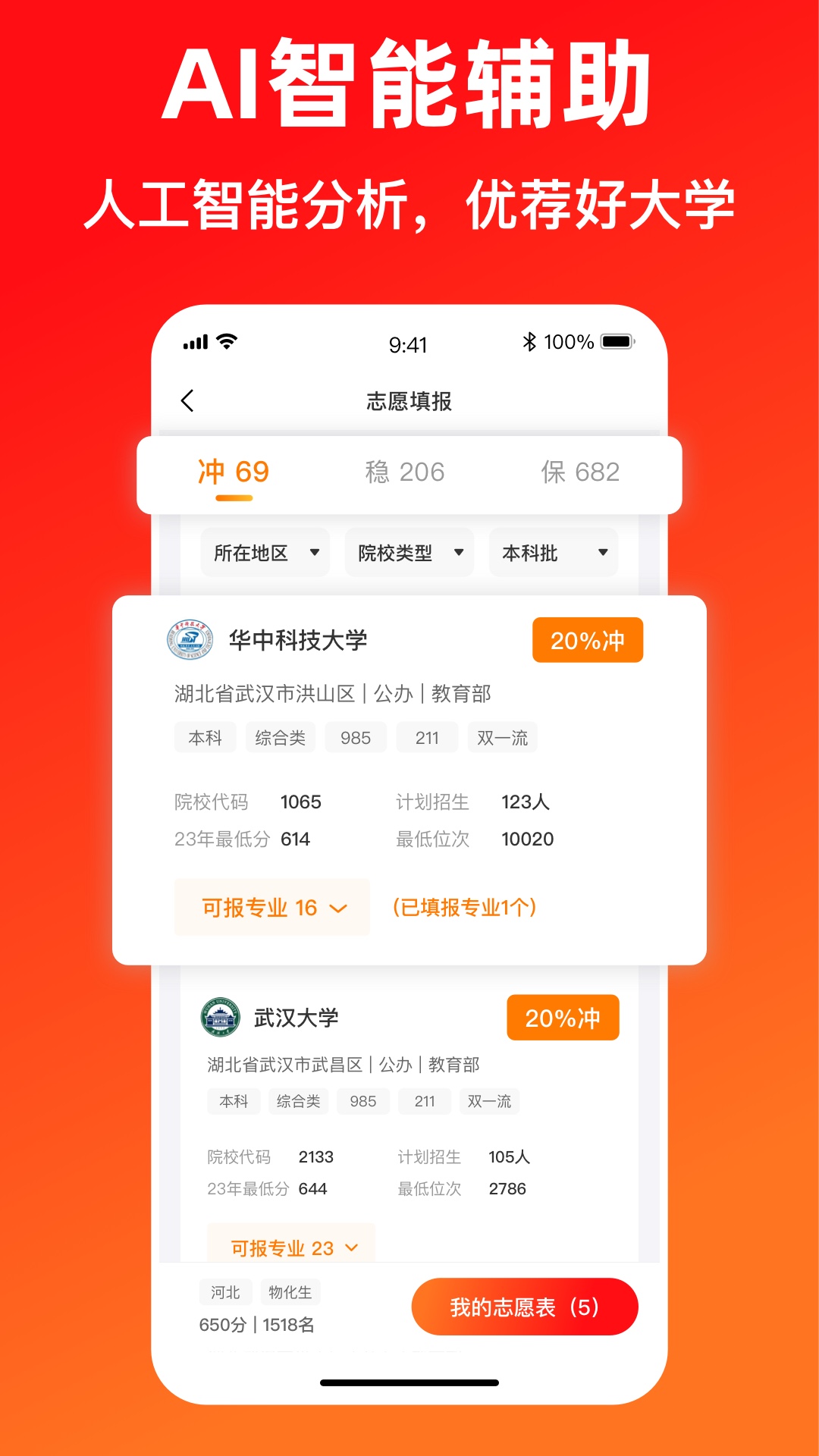
Task: Click the battery indicator in the status bar
Action: click(616, 342)
